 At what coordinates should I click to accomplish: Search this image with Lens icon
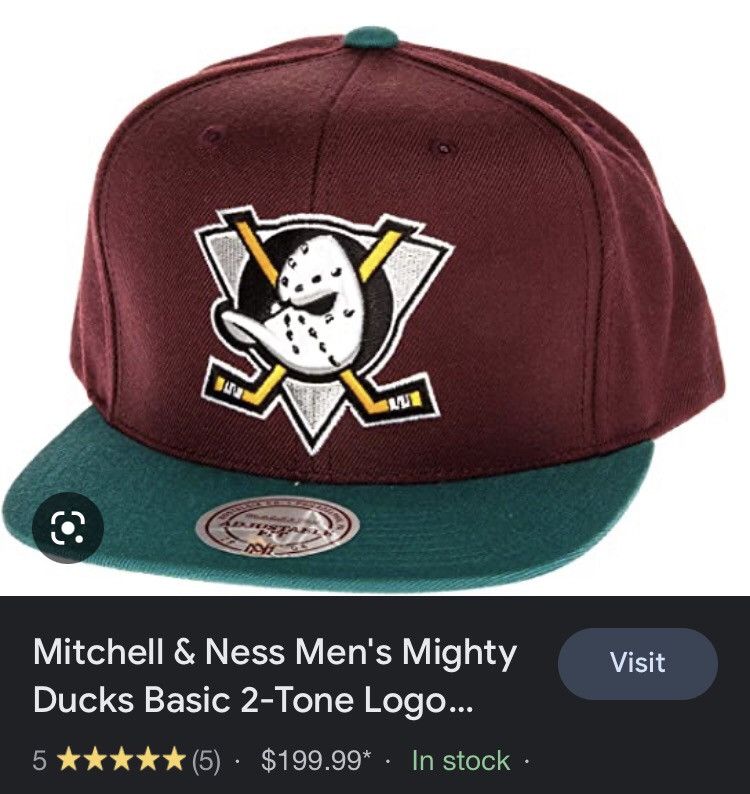[67, 526]
